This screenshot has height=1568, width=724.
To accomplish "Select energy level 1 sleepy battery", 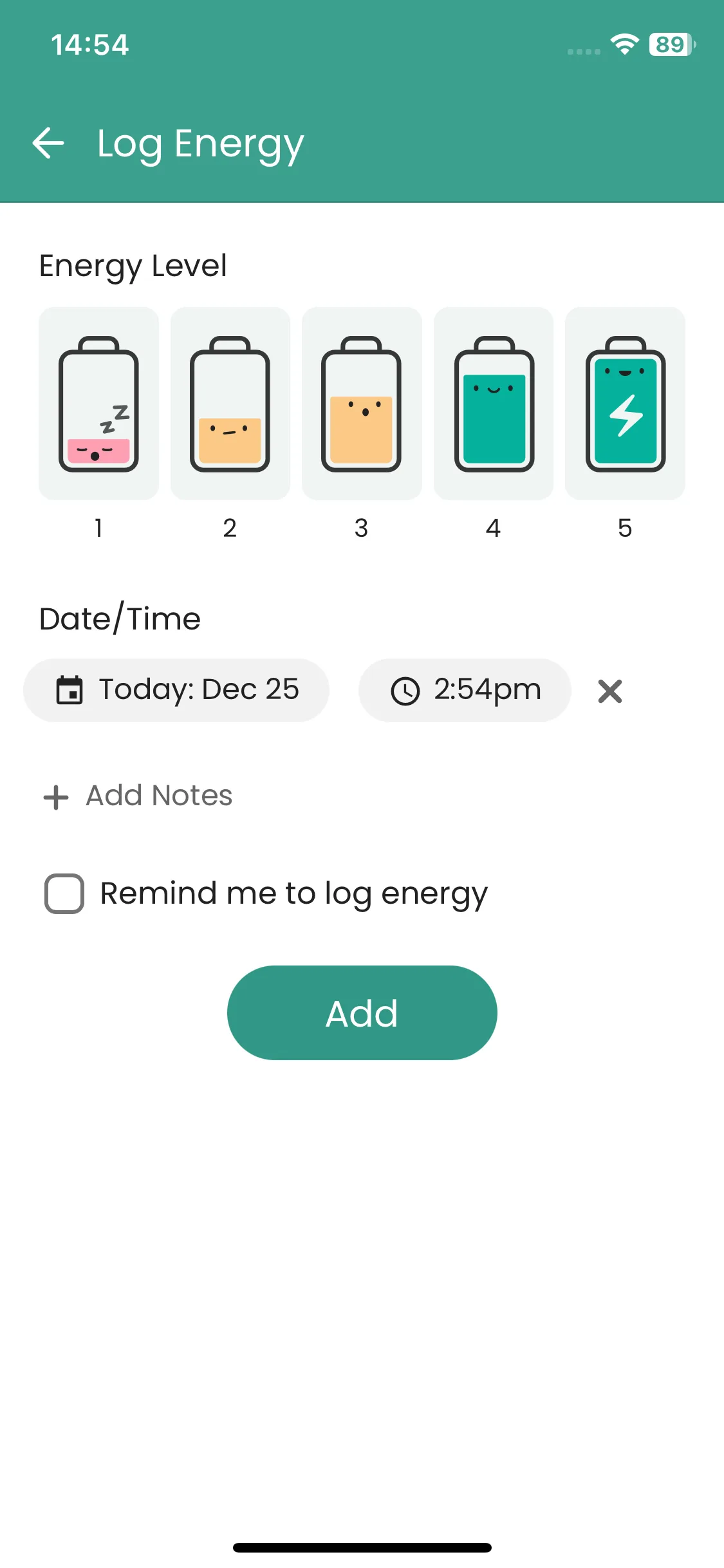I will coord(98,404).
